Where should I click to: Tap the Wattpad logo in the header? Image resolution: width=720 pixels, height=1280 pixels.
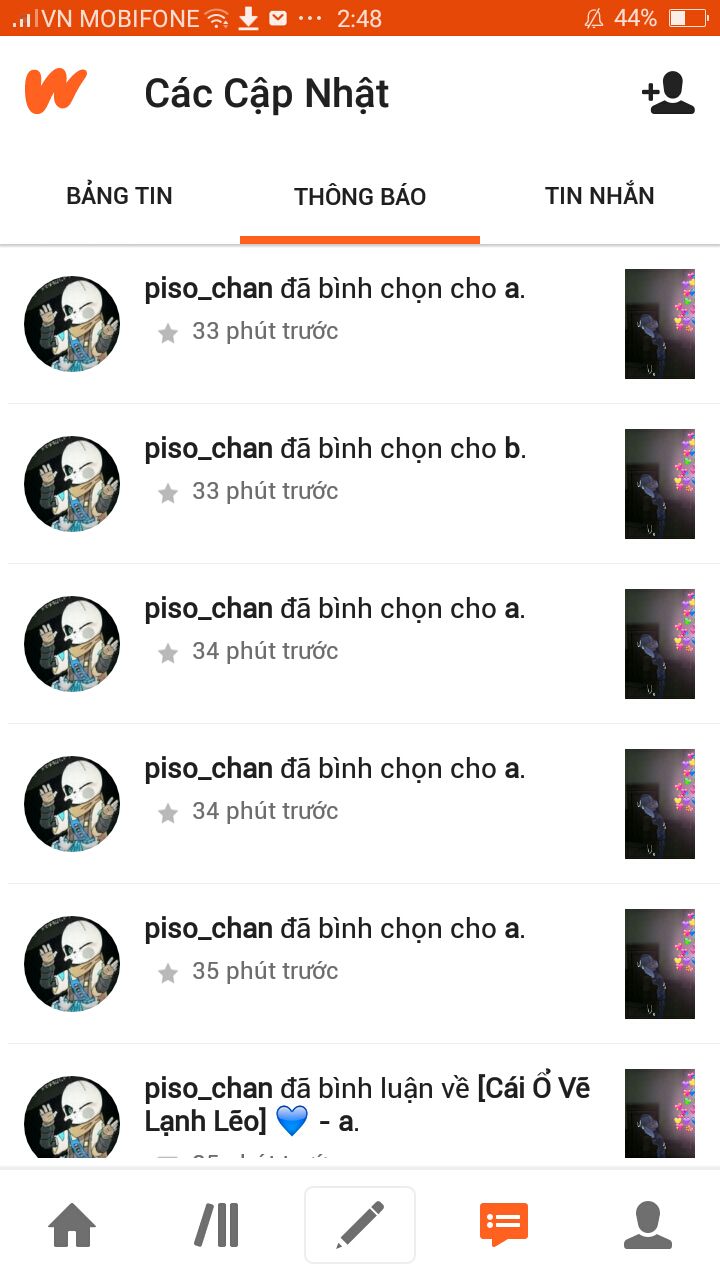(x=55, y=92)
